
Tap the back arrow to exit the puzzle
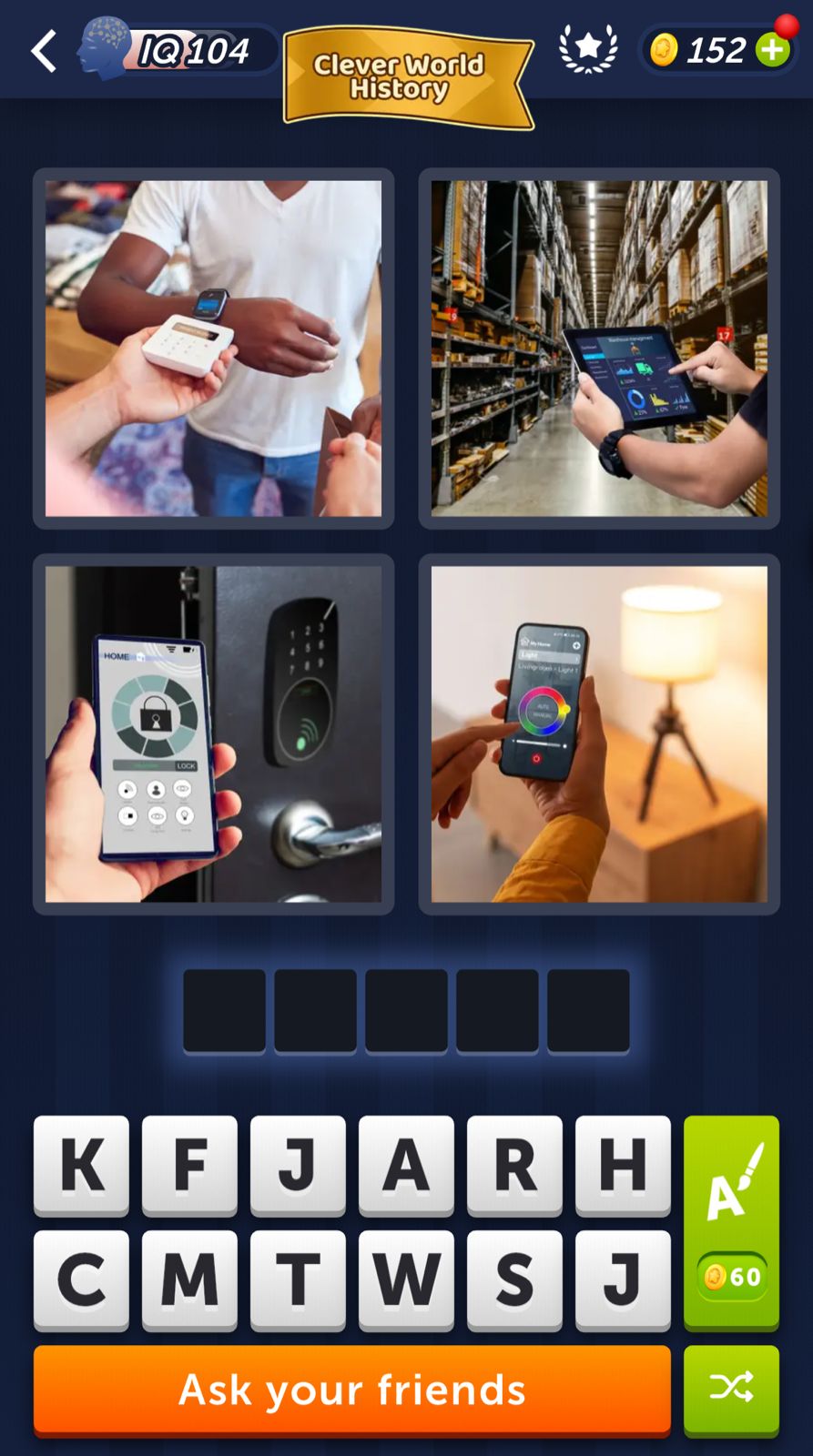(43, 50)
